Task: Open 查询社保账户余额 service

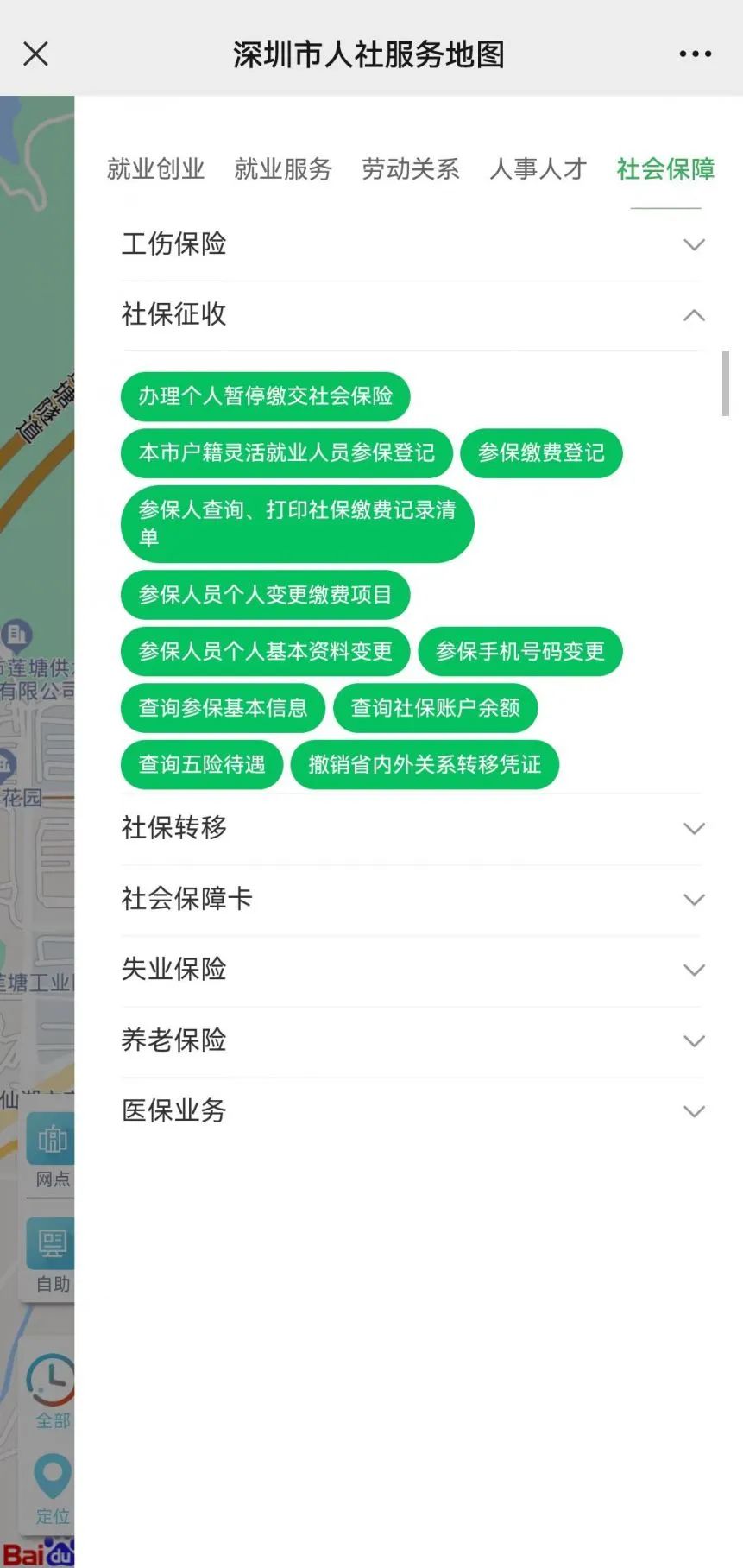Action: 435,708
